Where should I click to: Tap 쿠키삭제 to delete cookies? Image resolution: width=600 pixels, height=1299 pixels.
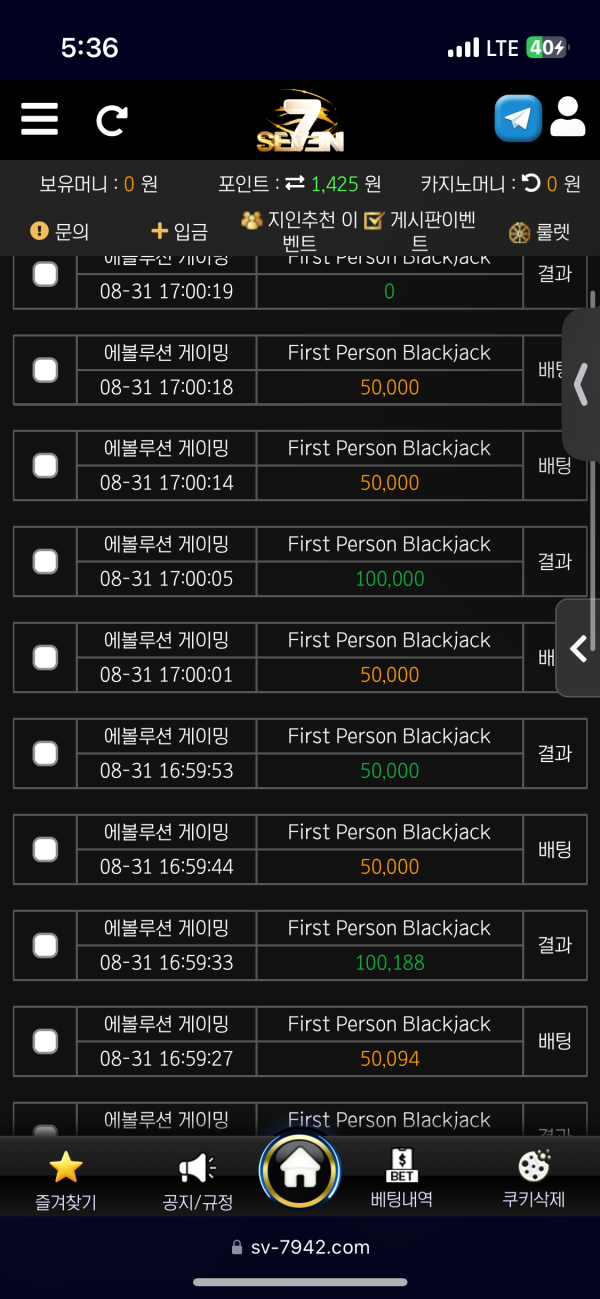533,1179
